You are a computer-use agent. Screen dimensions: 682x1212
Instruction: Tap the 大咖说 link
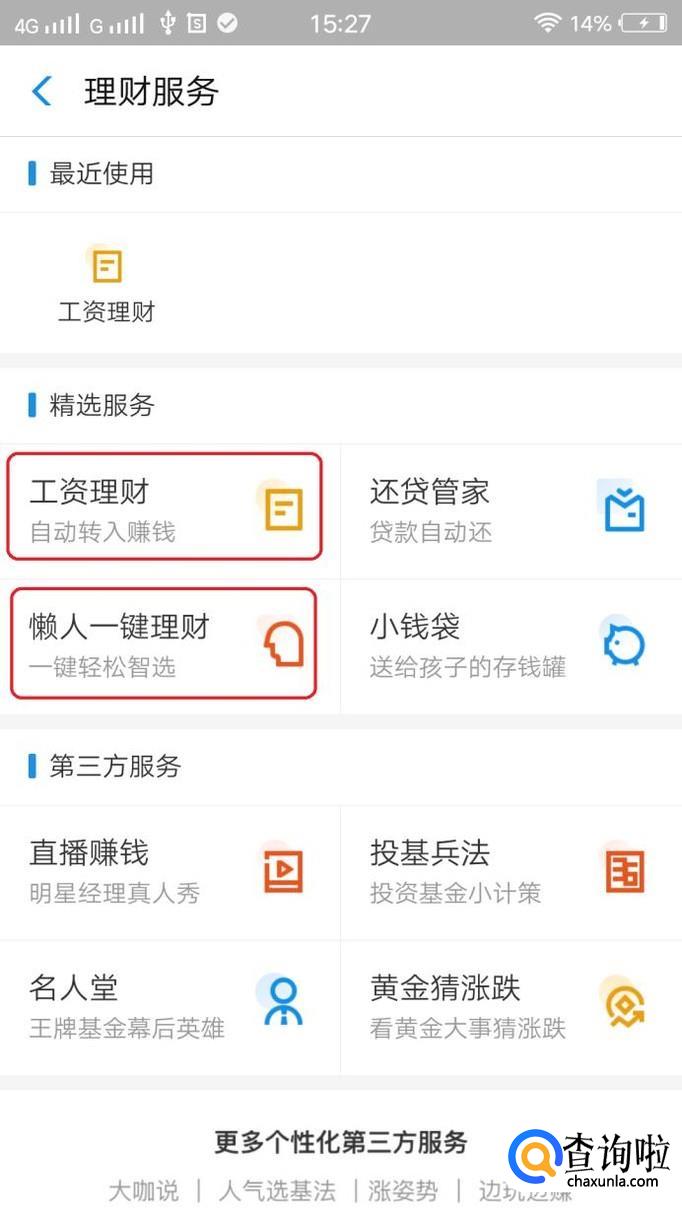[143, 1190]
